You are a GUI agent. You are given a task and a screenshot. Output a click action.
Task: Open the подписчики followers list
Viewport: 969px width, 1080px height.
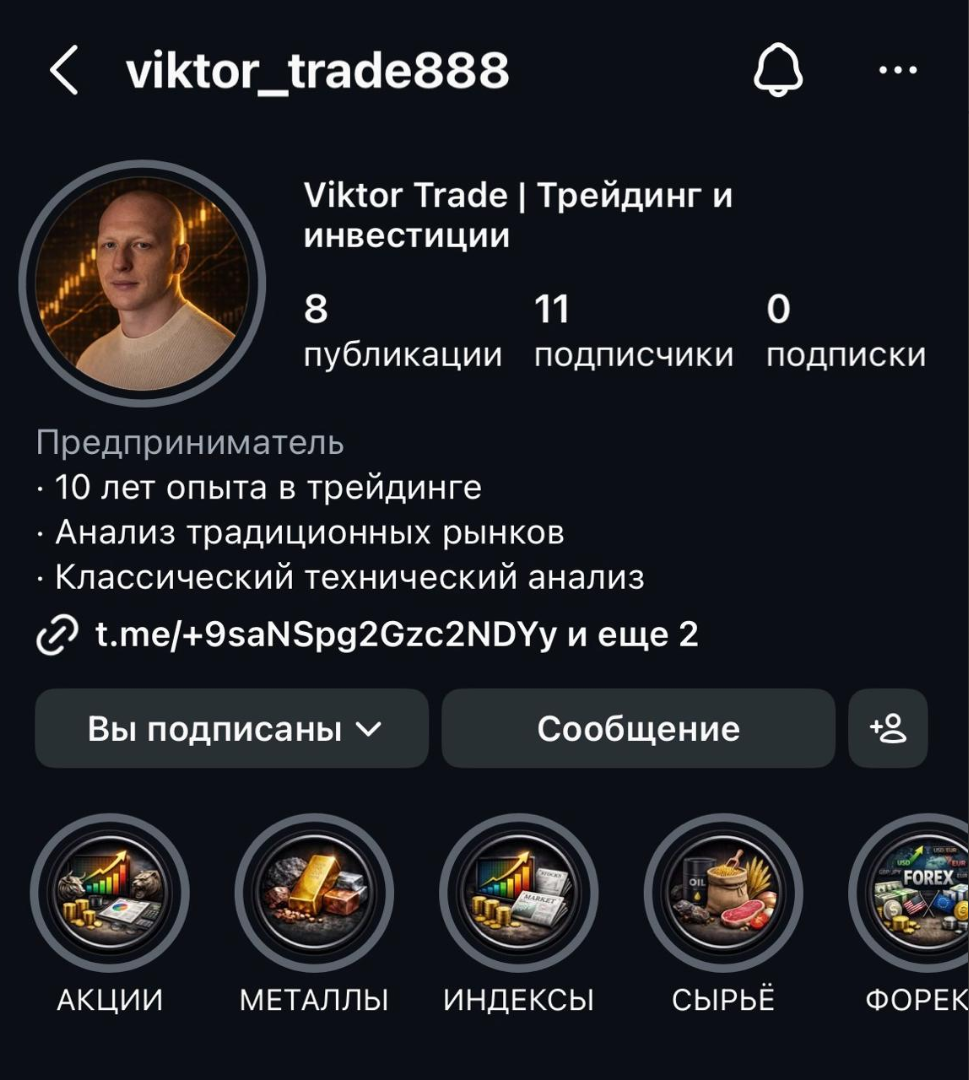click(x=633, y=332)
